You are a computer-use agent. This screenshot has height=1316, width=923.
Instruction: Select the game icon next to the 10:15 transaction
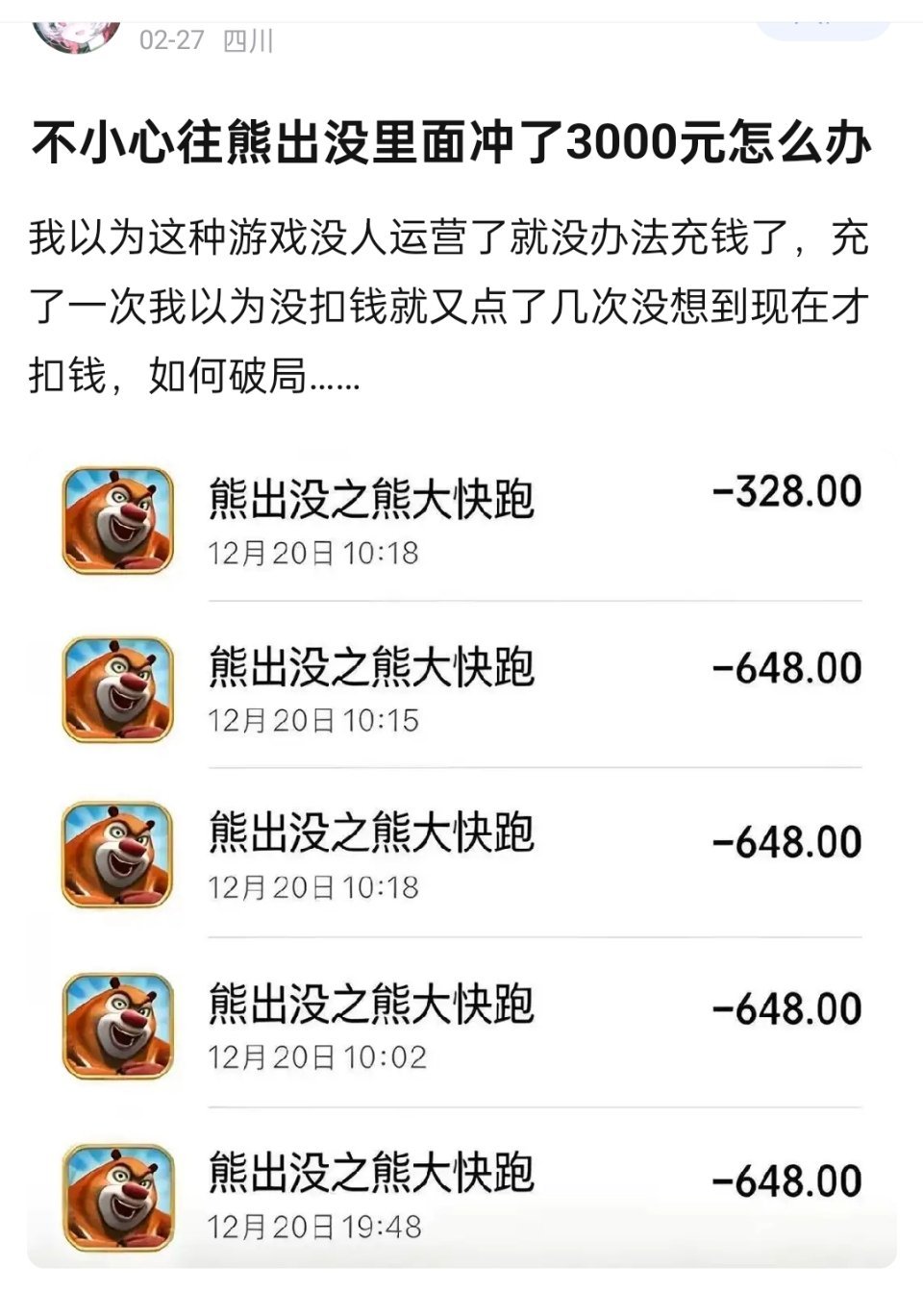(x=115, y=686)
